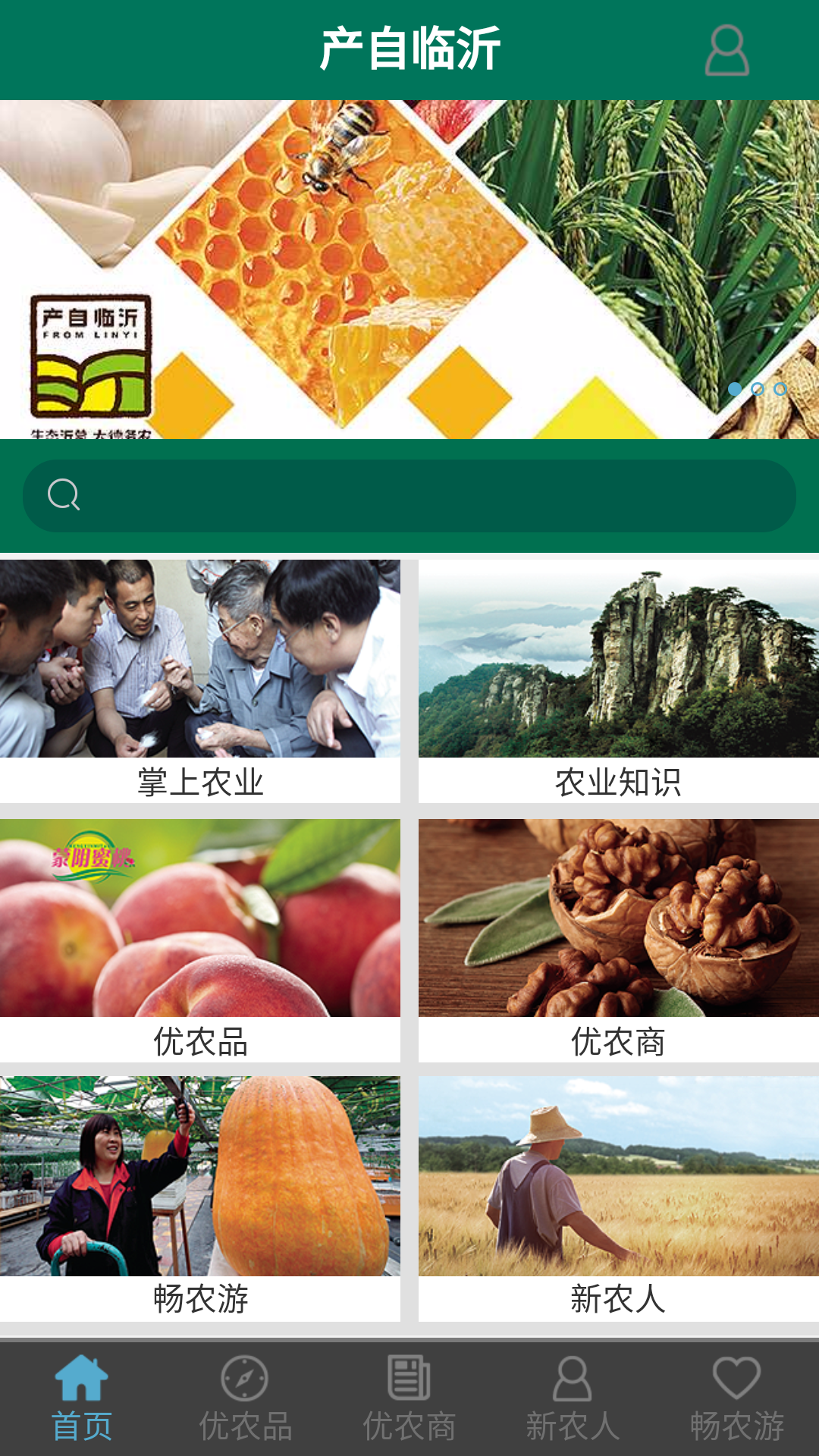Open the 优农品 peach tile
This screenshot has height=1456, width=819.
[200, 940]
